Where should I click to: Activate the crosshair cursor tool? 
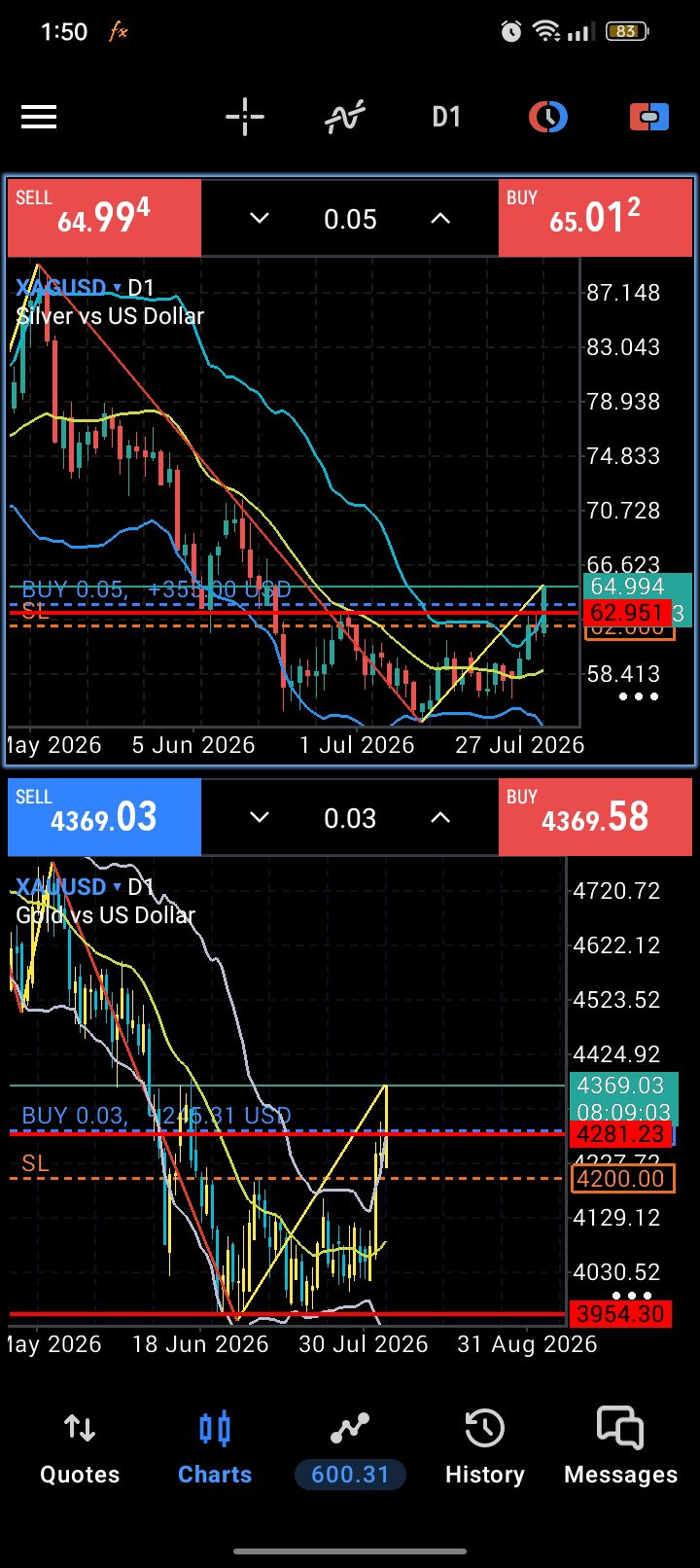coord(245,118)
